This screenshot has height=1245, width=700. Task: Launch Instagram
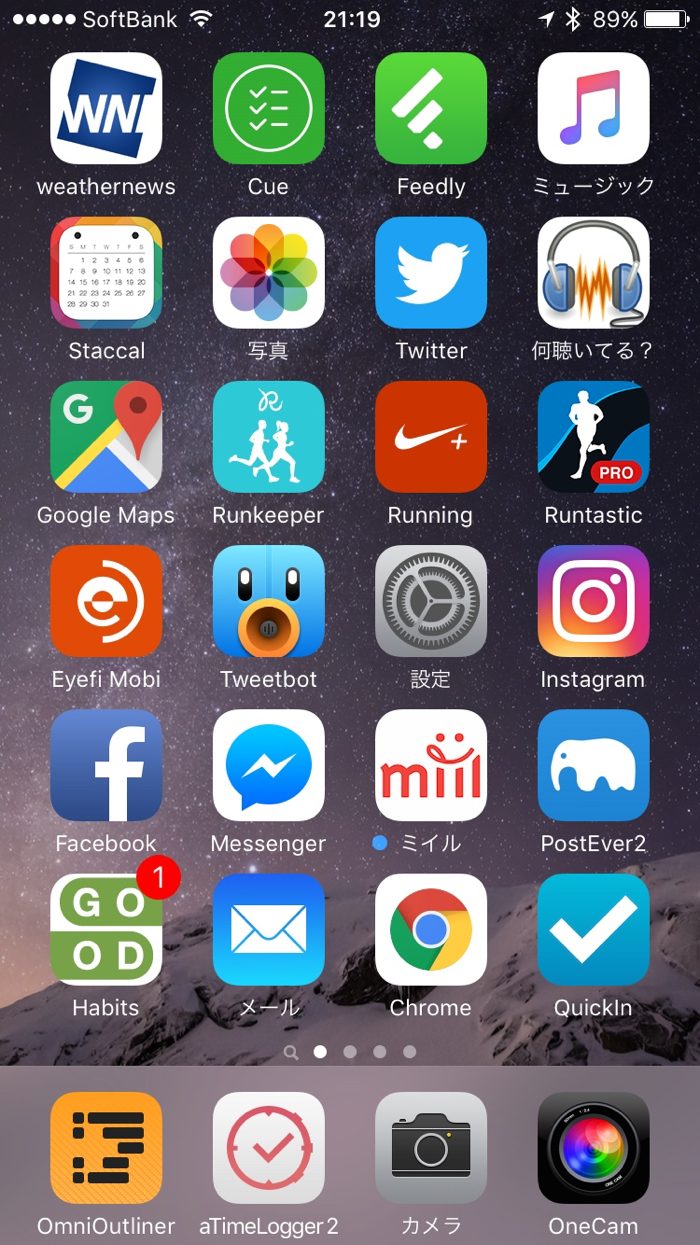pos(593,601)
